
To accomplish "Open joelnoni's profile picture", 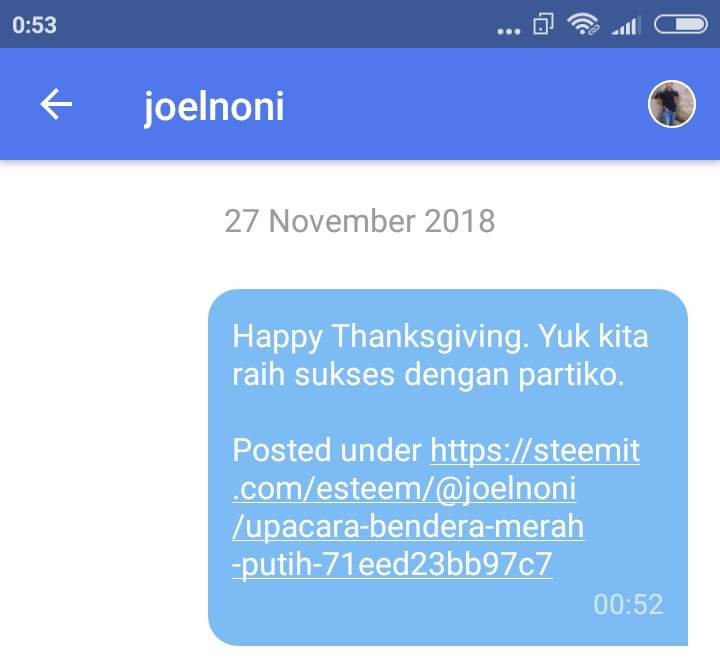I will point(671,104).
